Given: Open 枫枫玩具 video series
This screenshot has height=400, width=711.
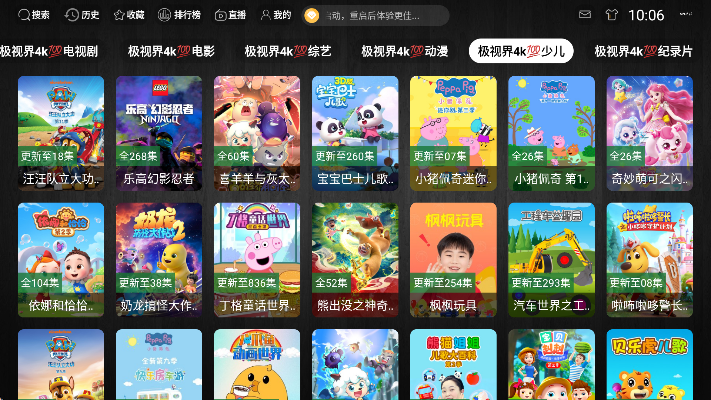Looking at the screenshot, I should (x=452, y=259).
